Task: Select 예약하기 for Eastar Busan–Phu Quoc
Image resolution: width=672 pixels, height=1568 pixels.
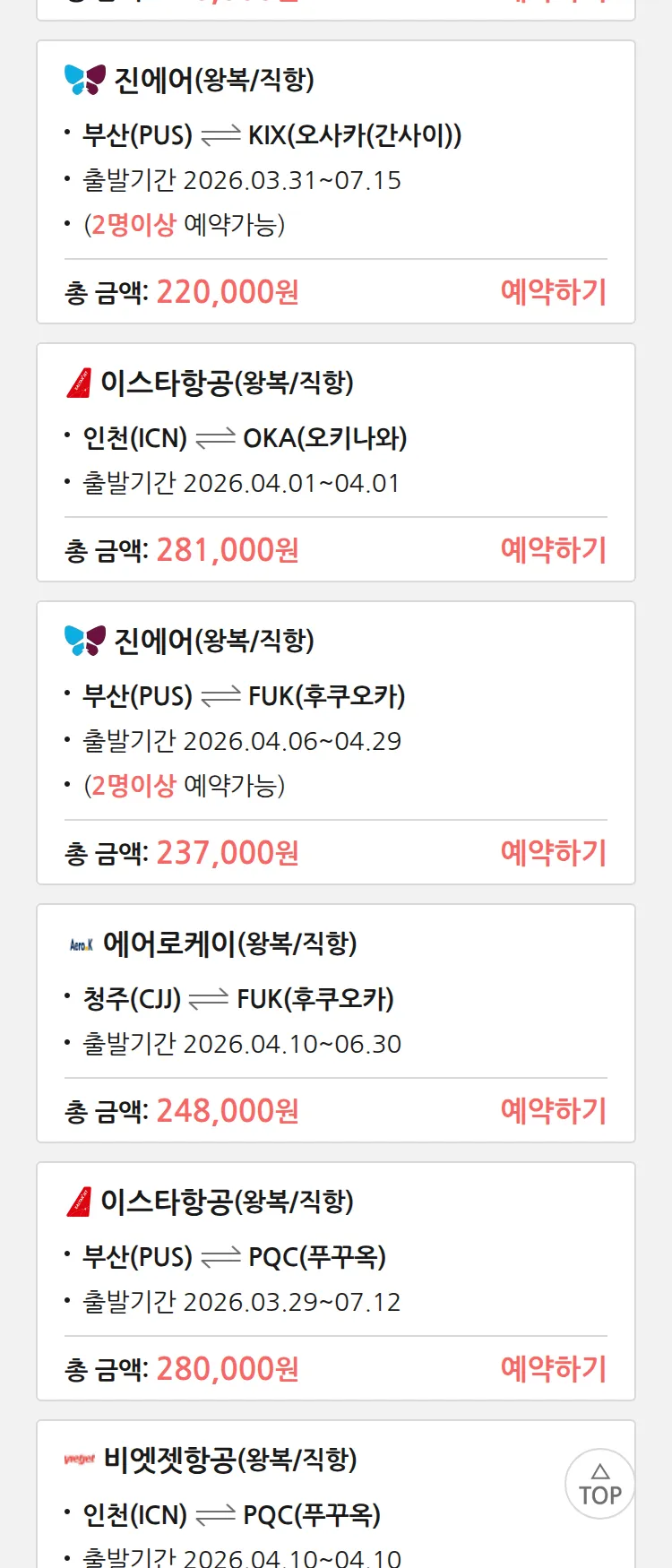Action: pos(553,1369)
